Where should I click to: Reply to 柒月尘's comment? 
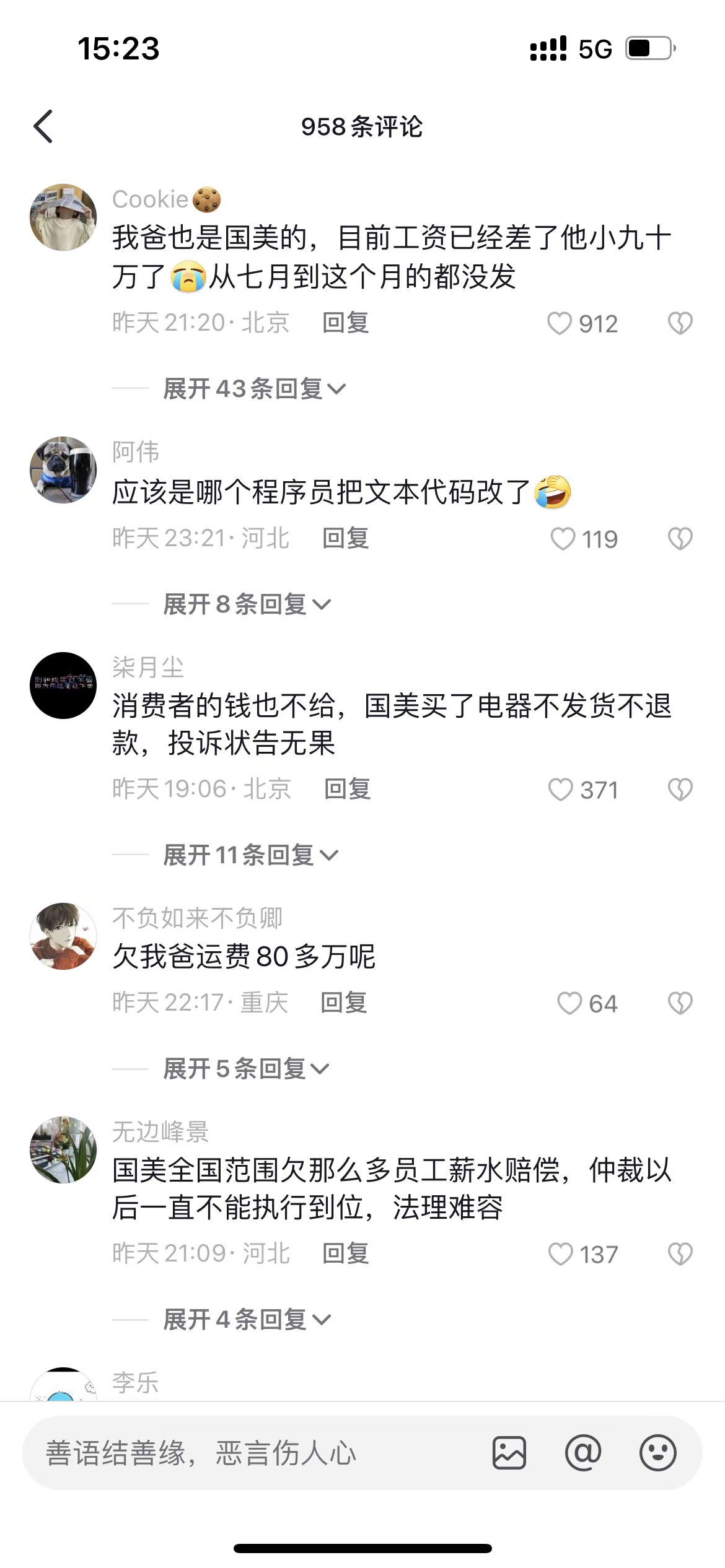click(347, 789)
